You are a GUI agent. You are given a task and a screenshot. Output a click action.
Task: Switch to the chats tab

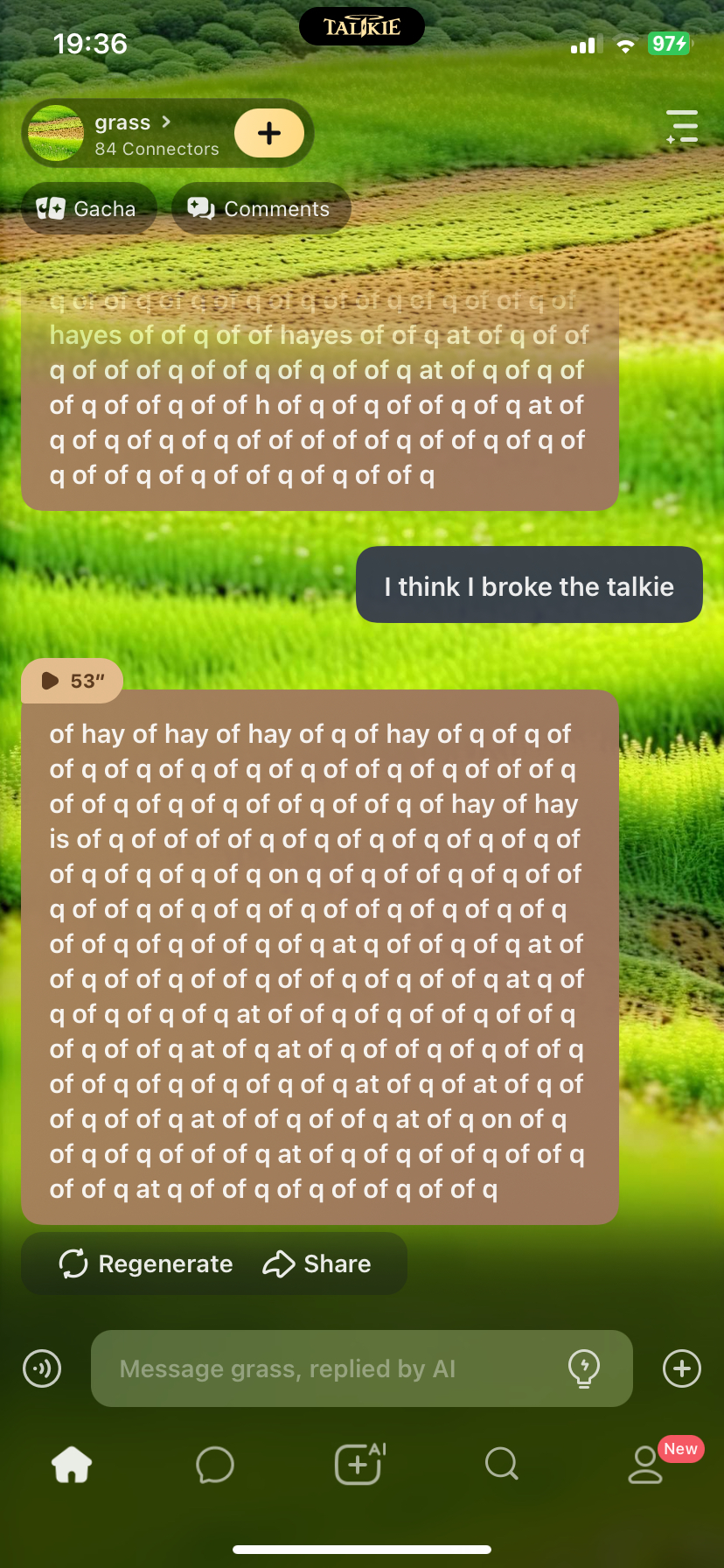click(x=215, y=1464)
